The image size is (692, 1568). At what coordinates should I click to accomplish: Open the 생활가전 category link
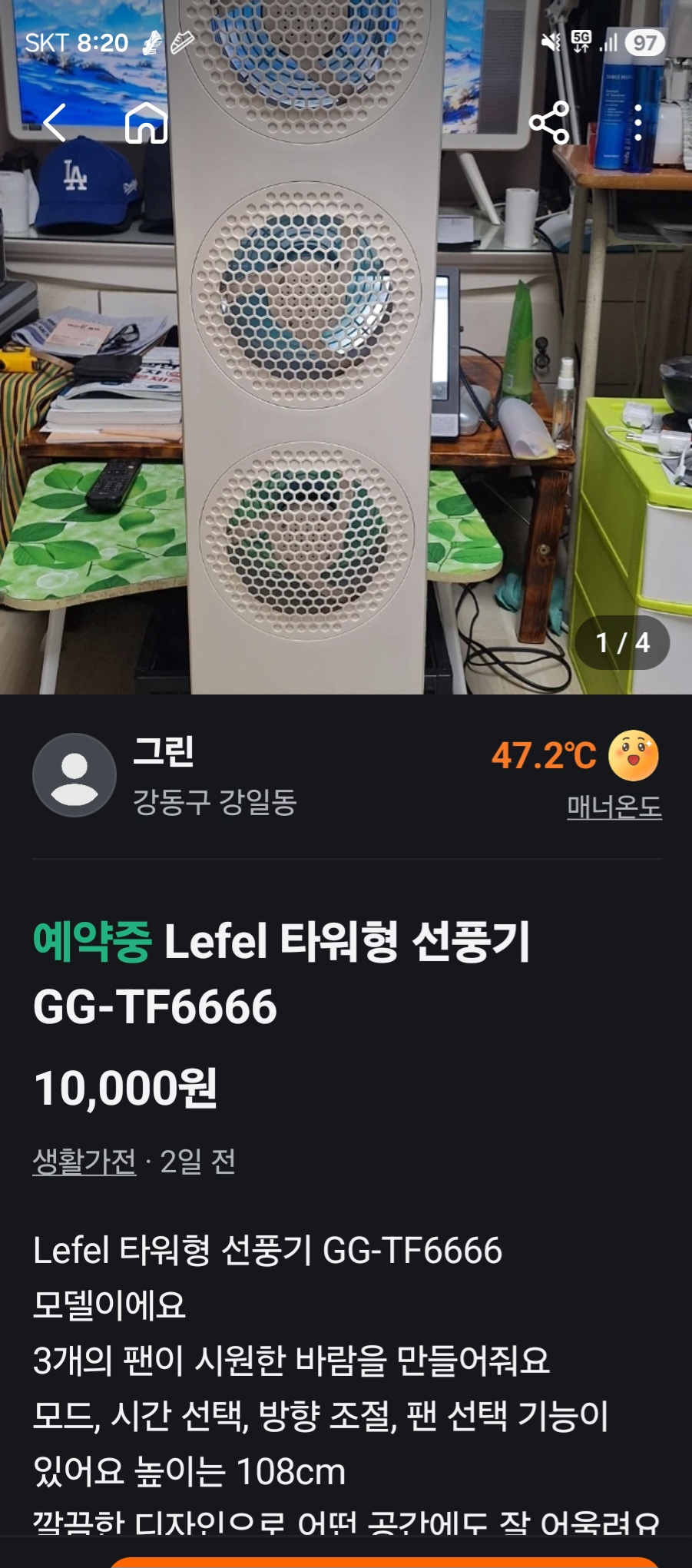pyautogui.click(x=84, y=1161)
